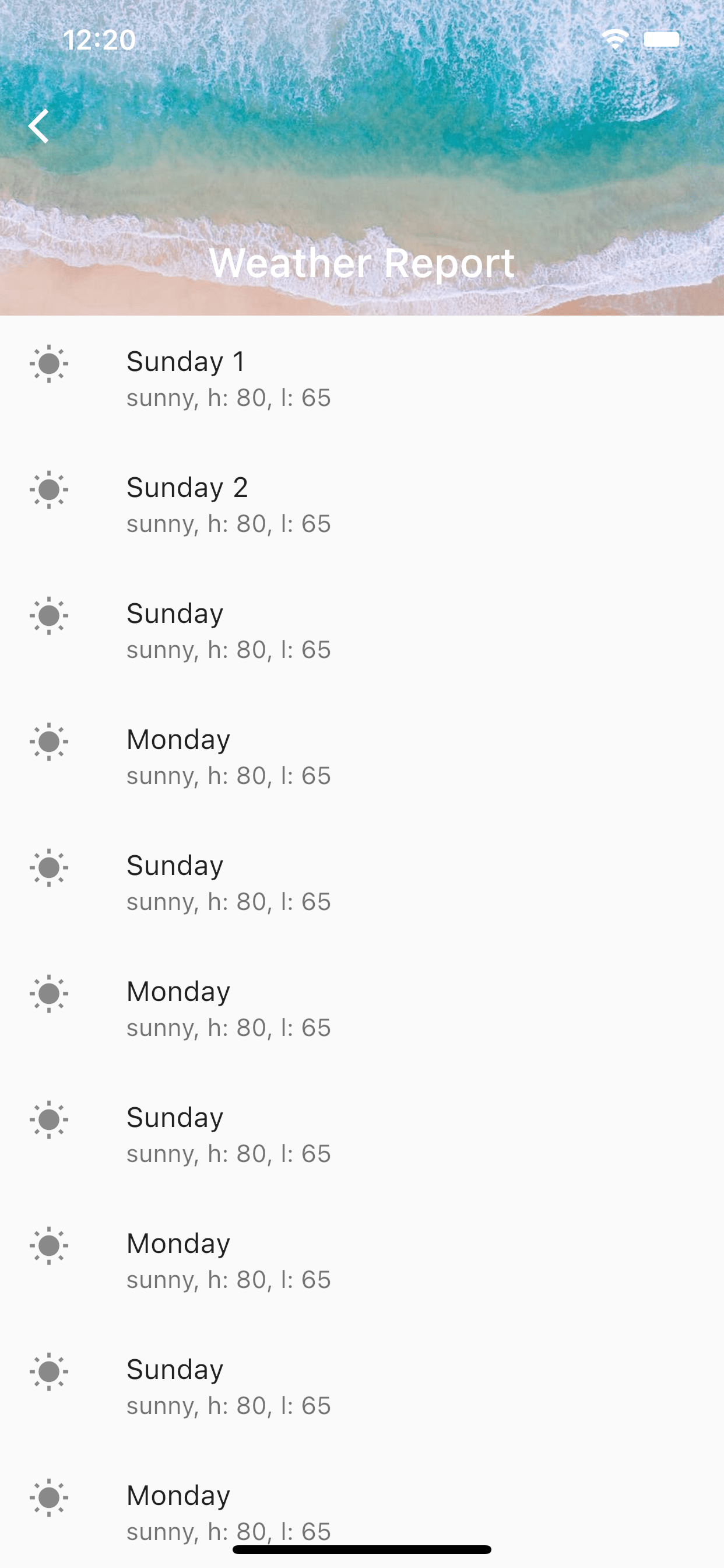Image resolution: width=724 pixels, height=1568 pixels.
Task: Open the Sunday 1 forecast row
Action: pyautogui.click(x=227, y=378)
